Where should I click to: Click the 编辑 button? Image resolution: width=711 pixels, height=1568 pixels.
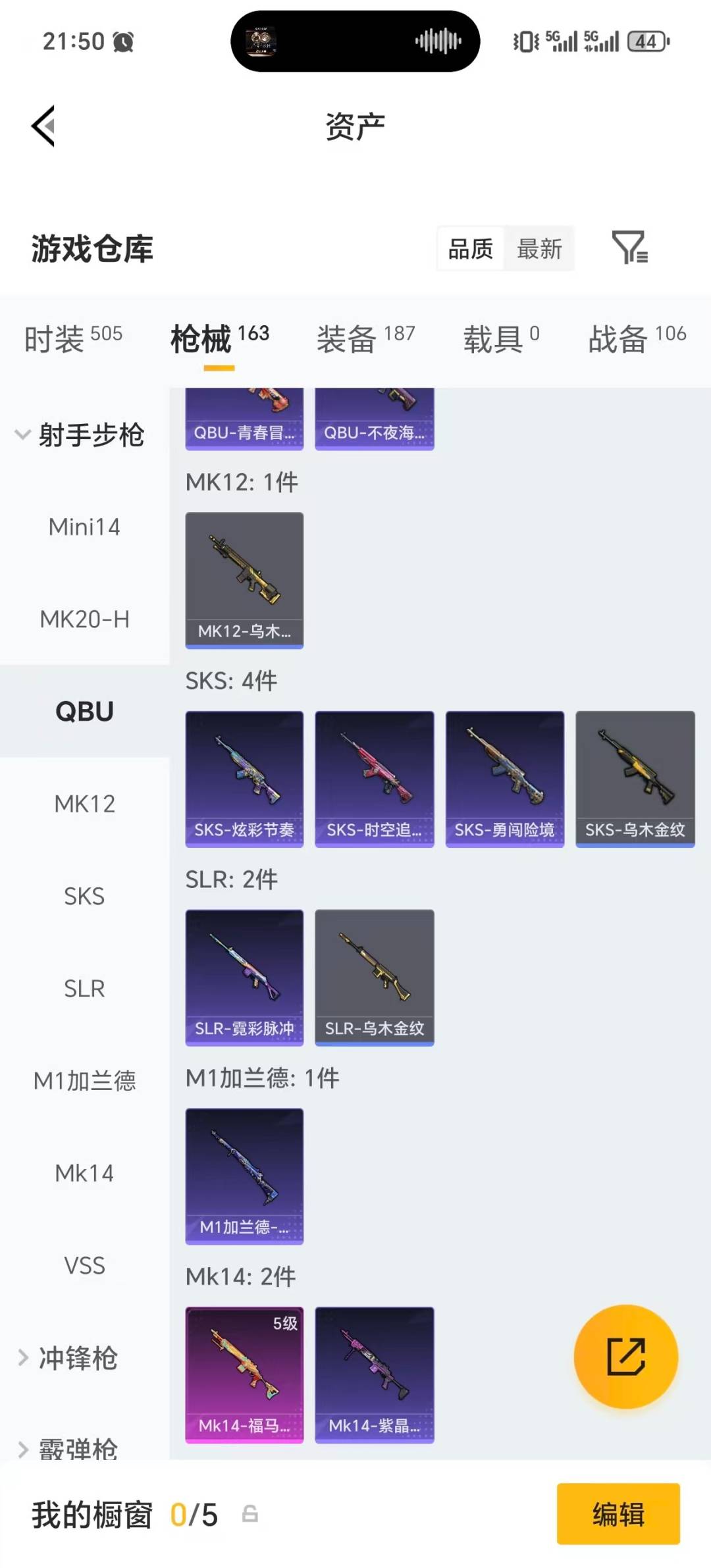[x=618, y=1514]
